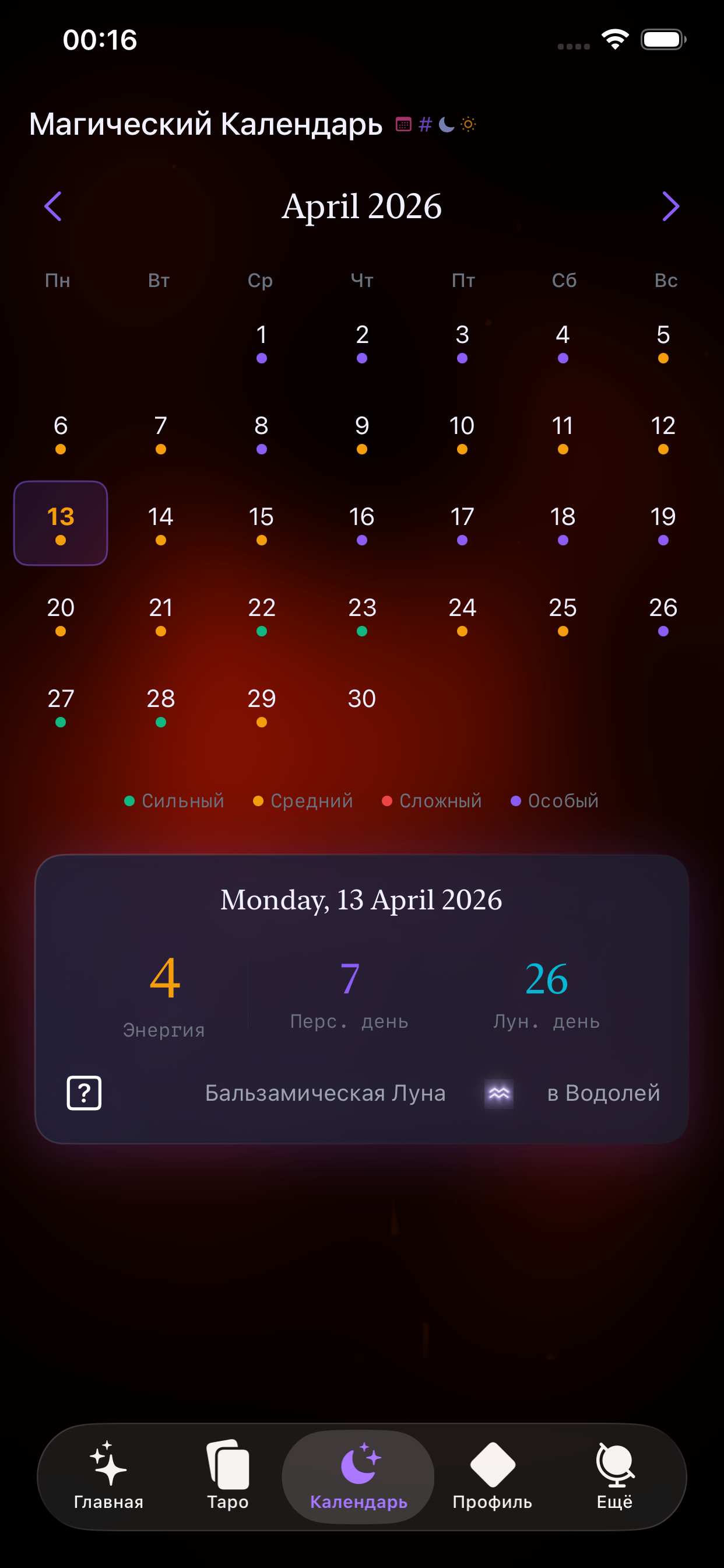
Task: Switch to the Профиль tab
Action: (x=492, y=1475)
